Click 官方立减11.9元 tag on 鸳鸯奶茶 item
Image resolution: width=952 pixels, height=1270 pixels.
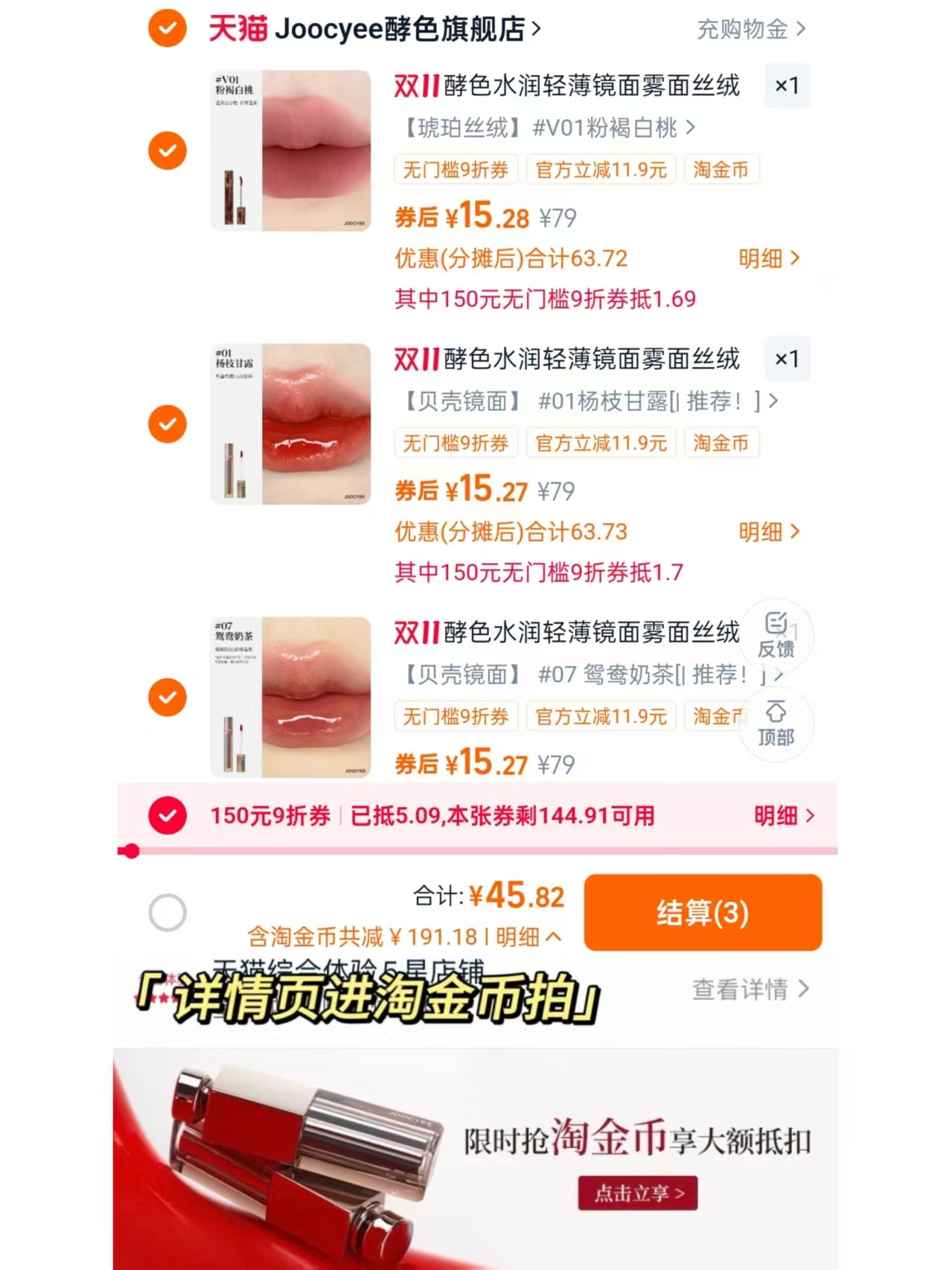click(x=601, y=717)
